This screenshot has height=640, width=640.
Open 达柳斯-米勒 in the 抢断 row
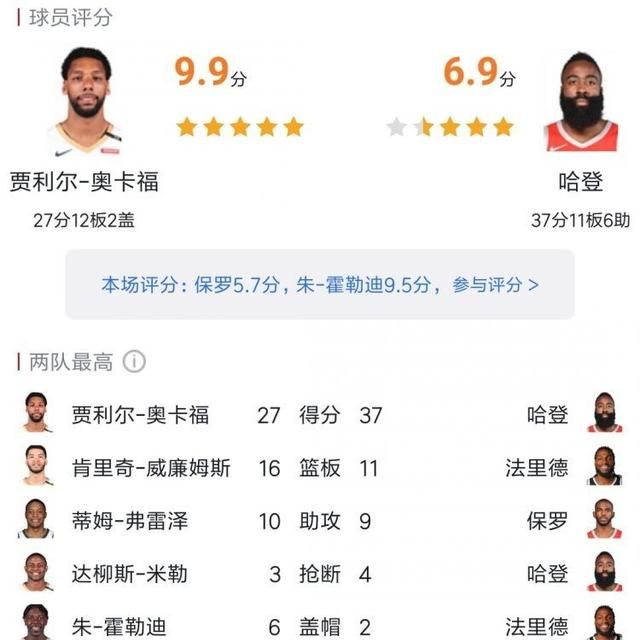tap(130, 574)
